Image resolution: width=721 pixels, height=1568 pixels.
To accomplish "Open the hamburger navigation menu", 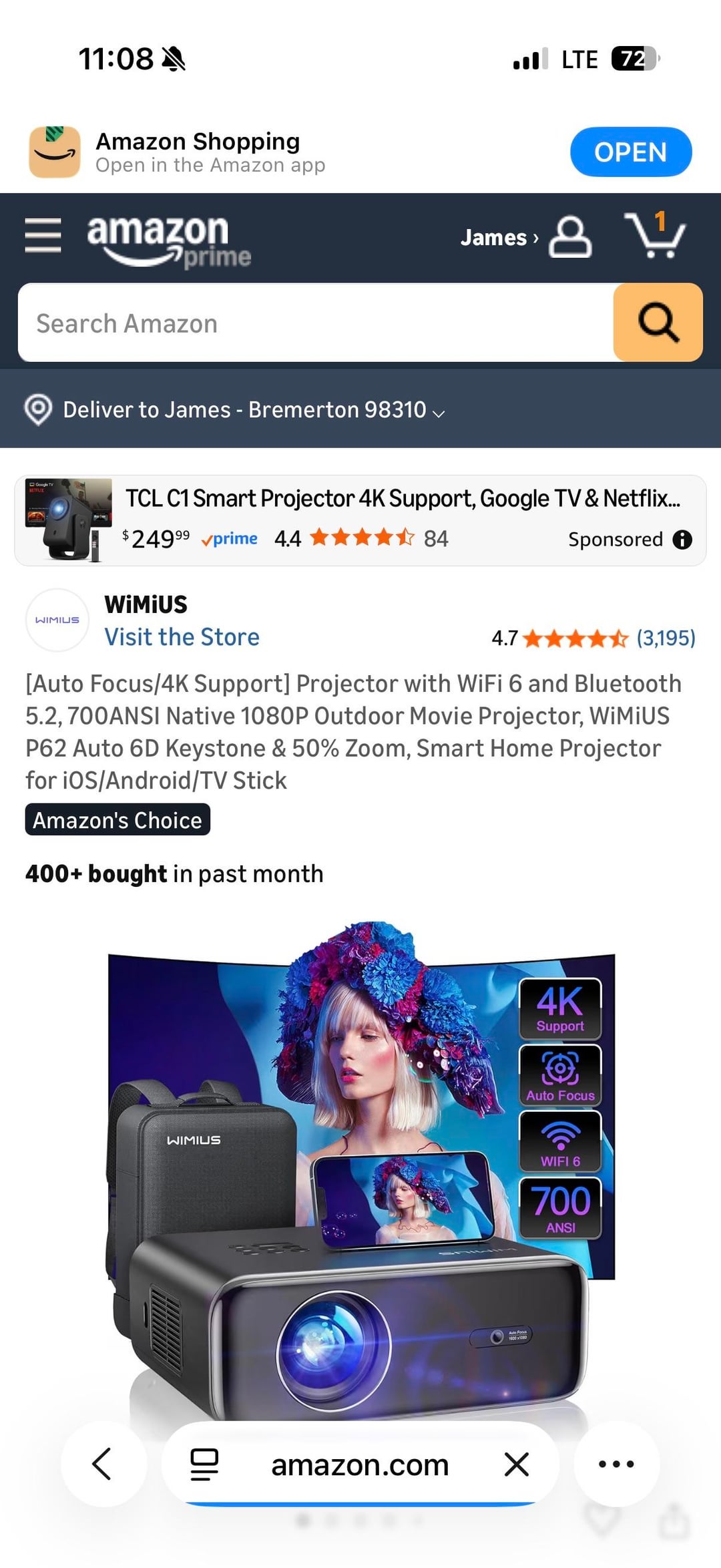I will 43,236.
